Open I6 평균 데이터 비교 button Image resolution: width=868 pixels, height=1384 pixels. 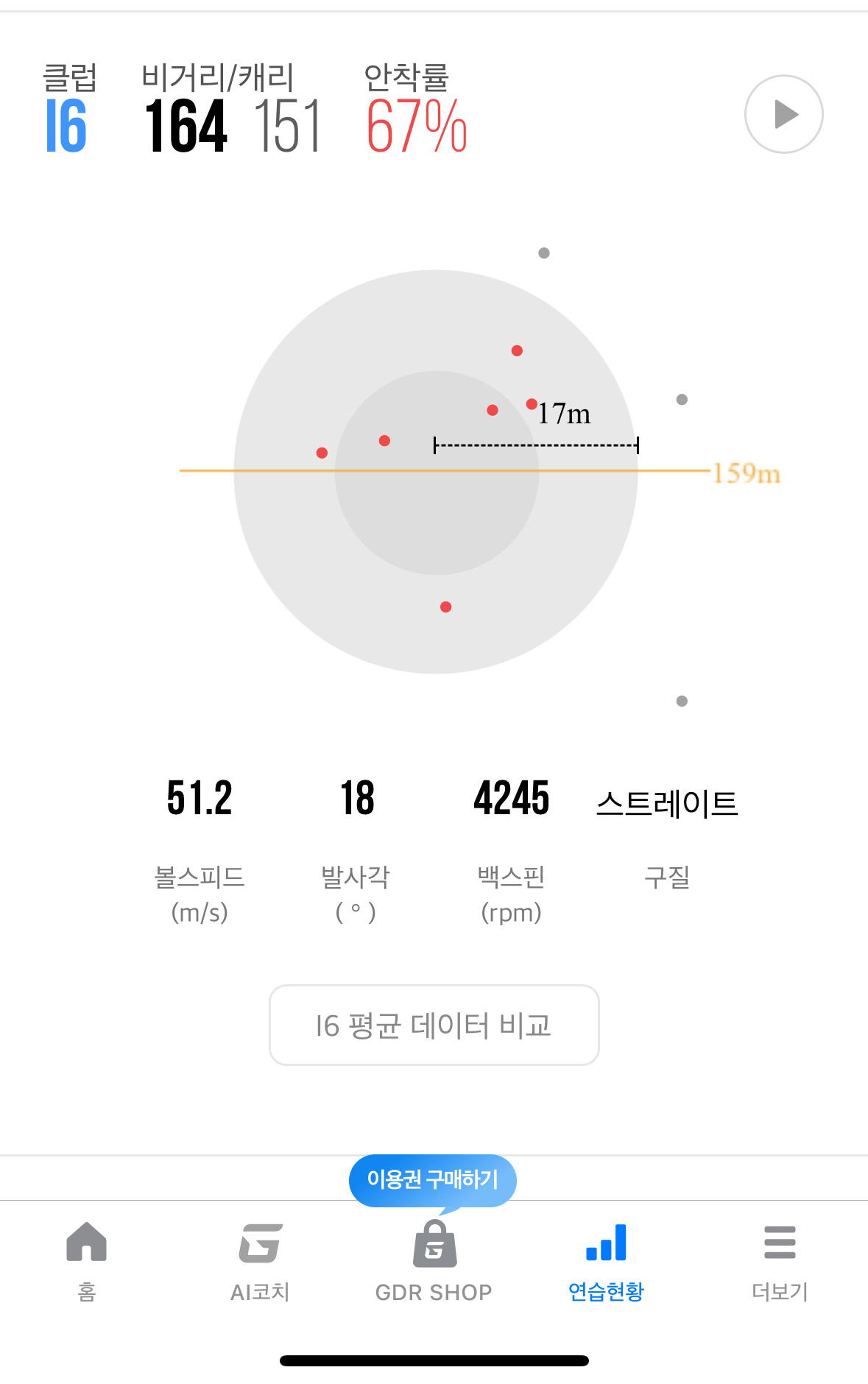(434, 1025)
